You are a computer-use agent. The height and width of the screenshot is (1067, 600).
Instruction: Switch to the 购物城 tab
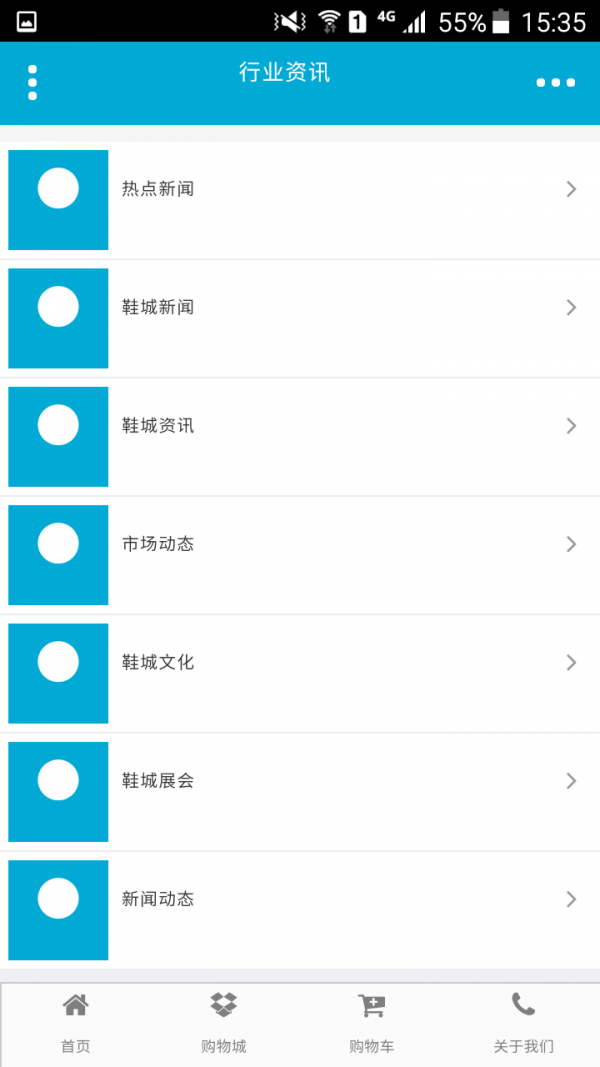click(223, 1024)
